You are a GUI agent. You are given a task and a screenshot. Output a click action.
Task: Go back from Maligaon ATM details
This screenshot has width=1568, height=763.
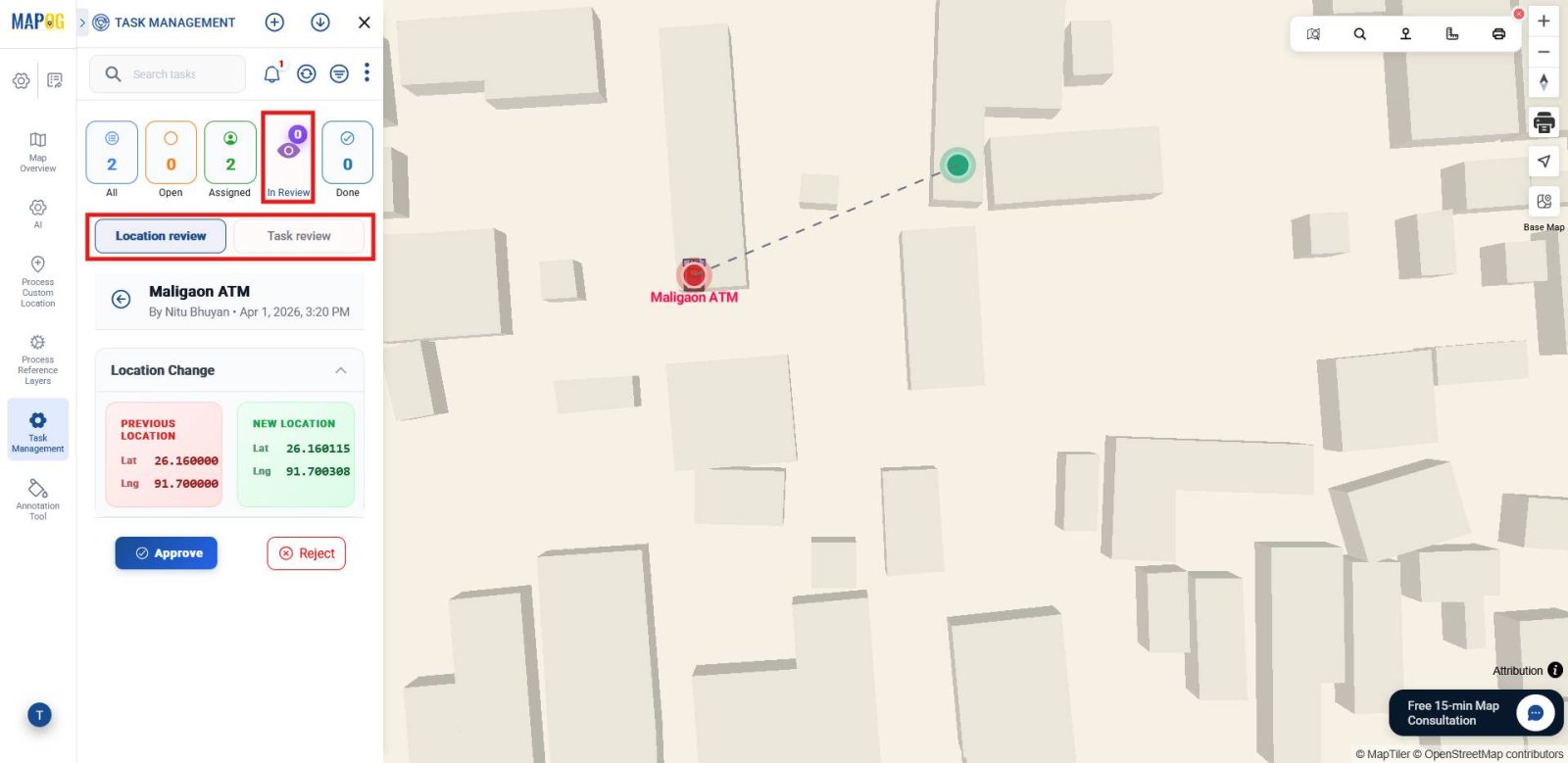pyautogui.click(x=122, y=300)
